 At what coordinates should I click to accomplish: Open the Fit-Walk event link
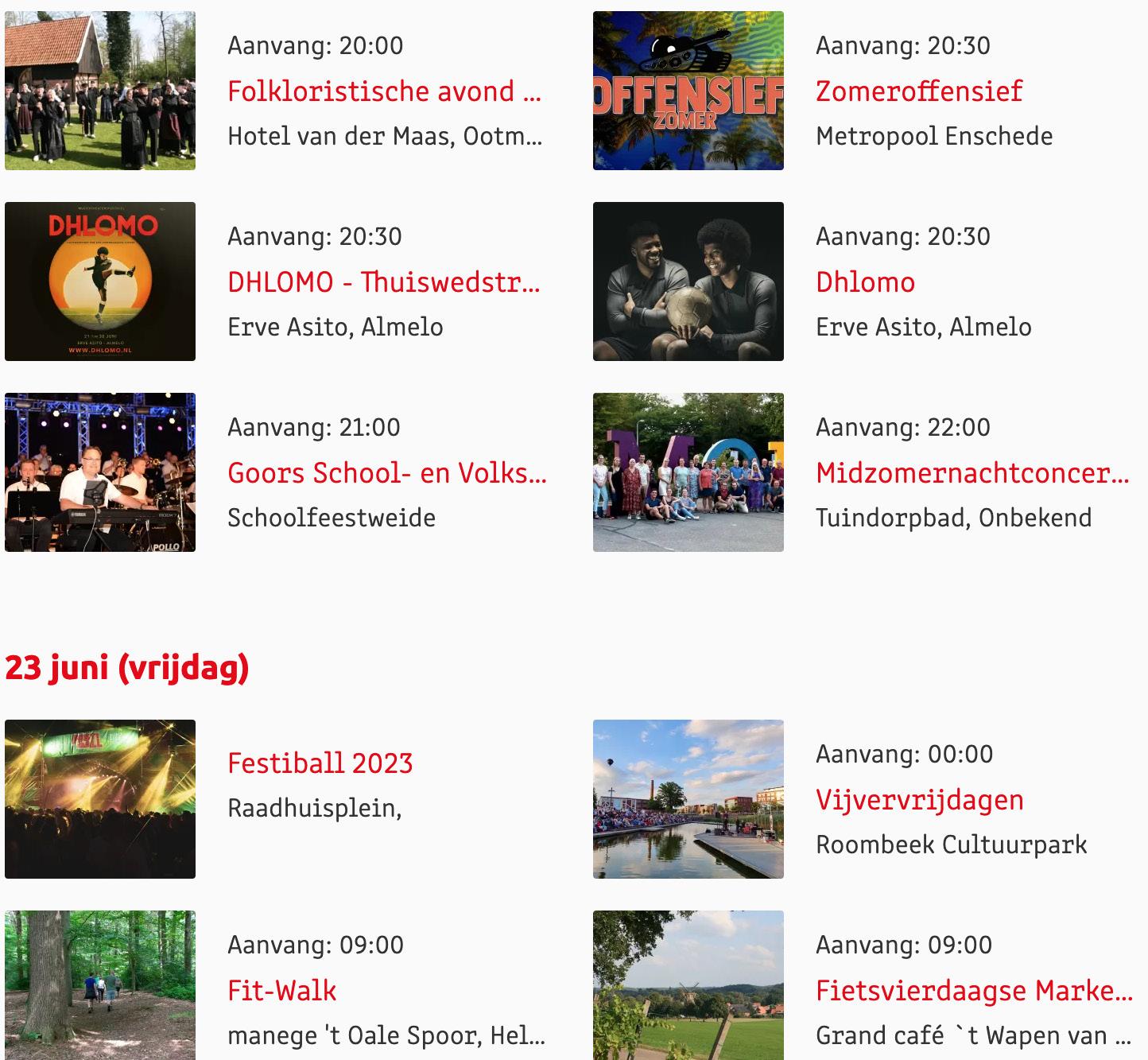click(x=281, y=991)
